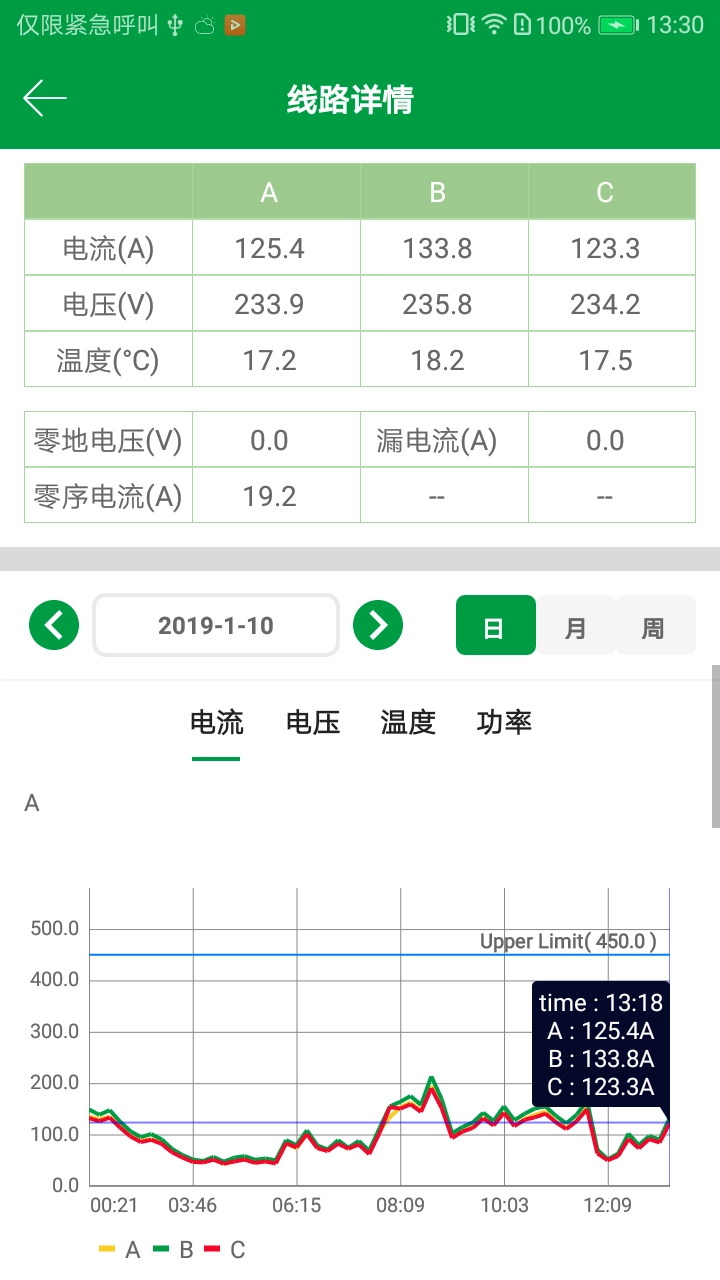
Task: Select the 125.4 current value cell
Action: pos(268,248)
